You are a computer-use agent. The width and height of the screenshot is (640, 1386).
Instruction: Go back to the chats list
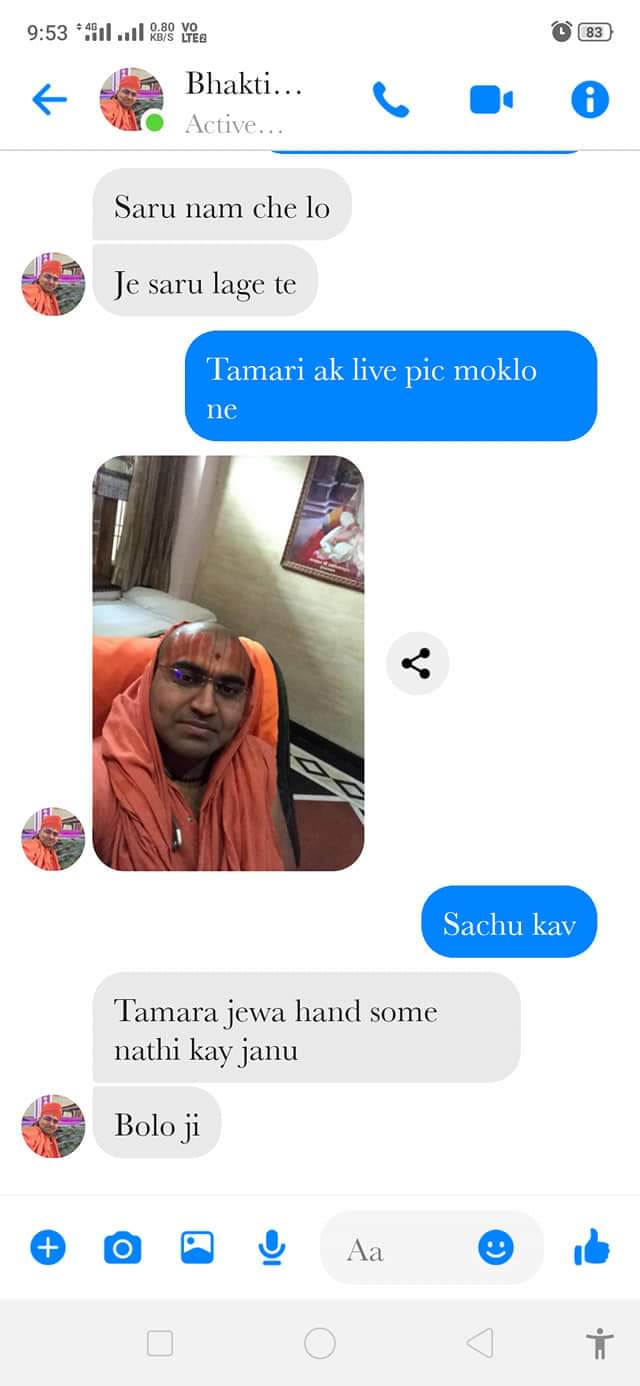click(49, 99)
